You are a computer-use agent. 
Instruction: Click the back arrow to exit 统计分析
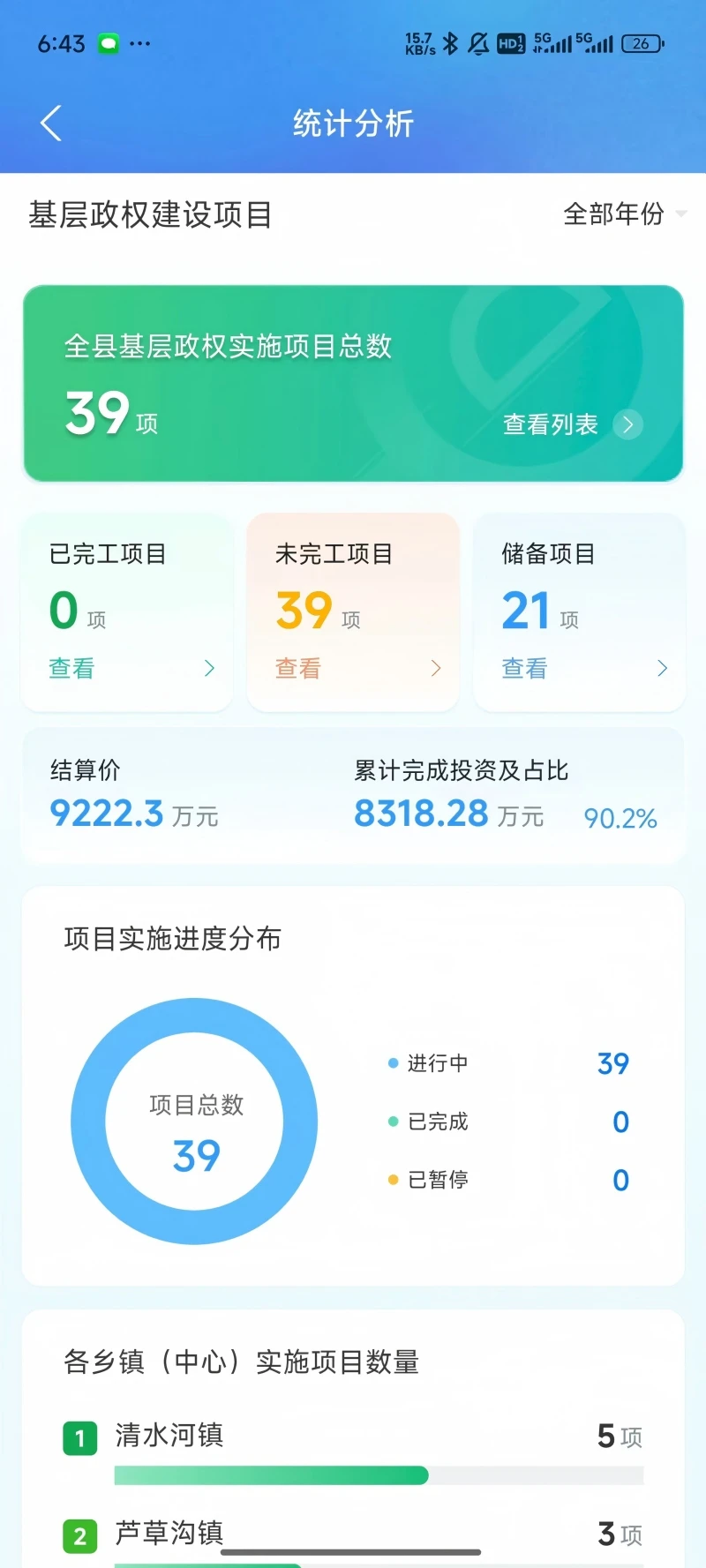click(x=50, y=124)
